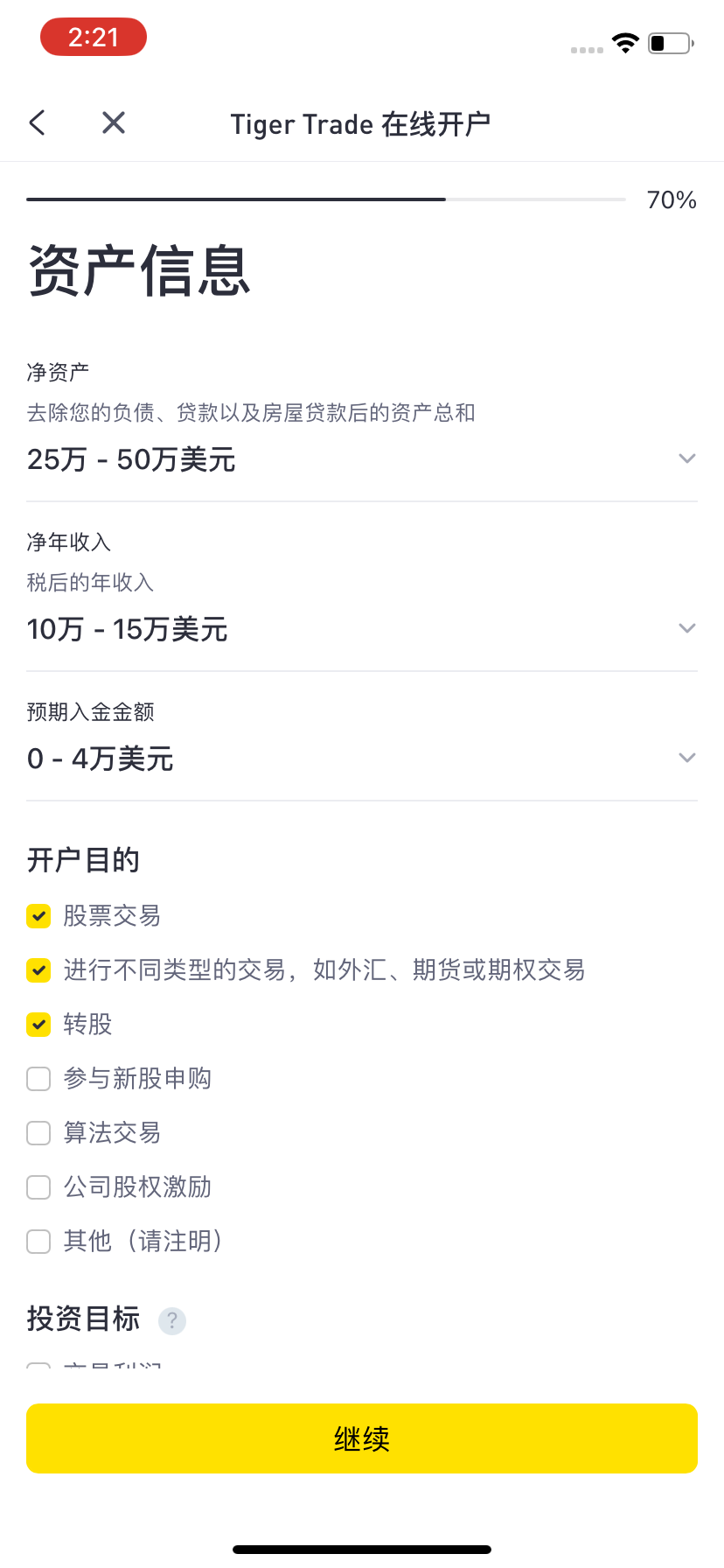724x1568 pixels.
Task: Tap the battery indicator in status bar
Action: pyautogui.click(x=669, y=45)
